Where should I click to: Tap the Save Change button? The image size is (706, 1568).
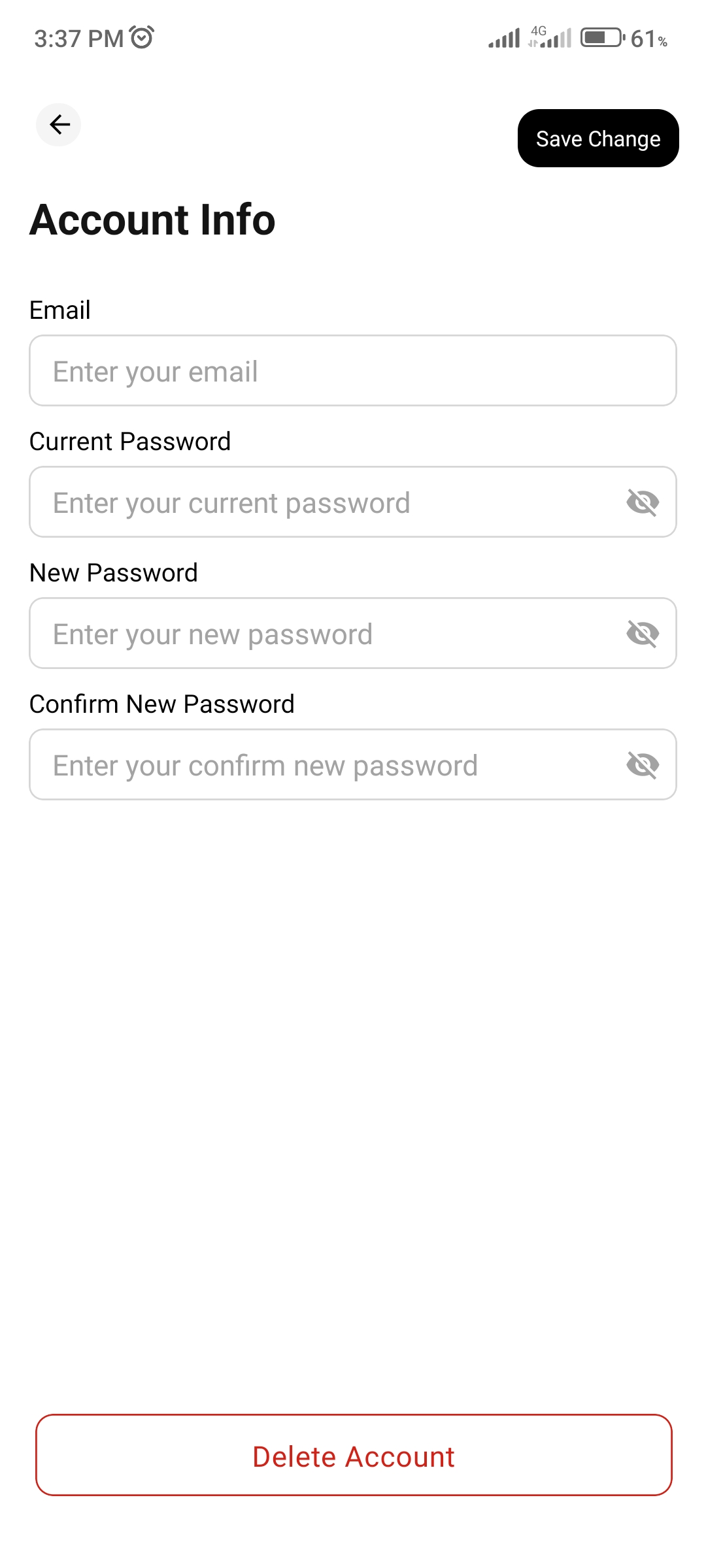[597, 139]
